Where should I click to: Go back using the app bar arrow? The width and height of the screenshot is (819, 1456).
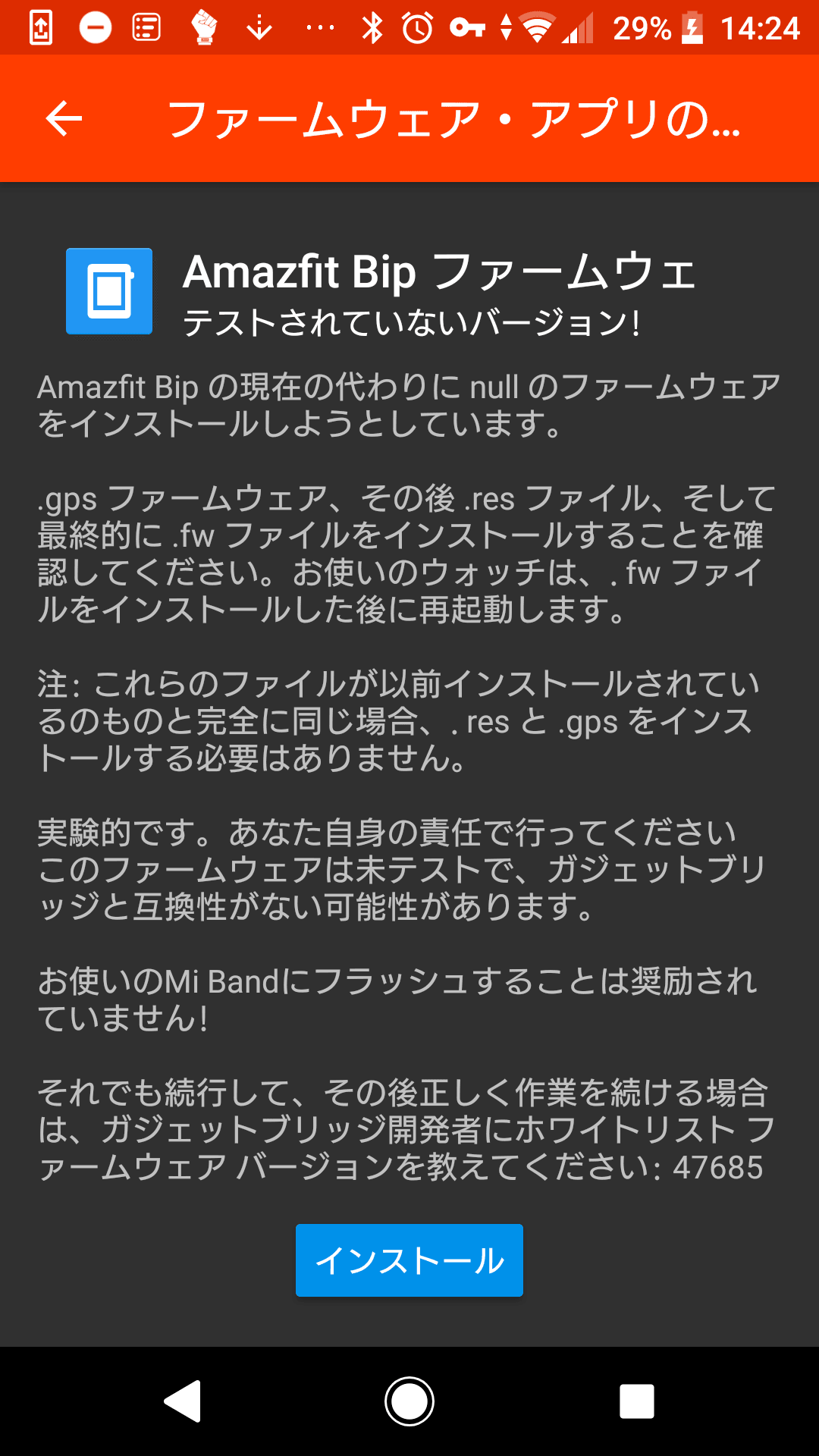(64, 118)
